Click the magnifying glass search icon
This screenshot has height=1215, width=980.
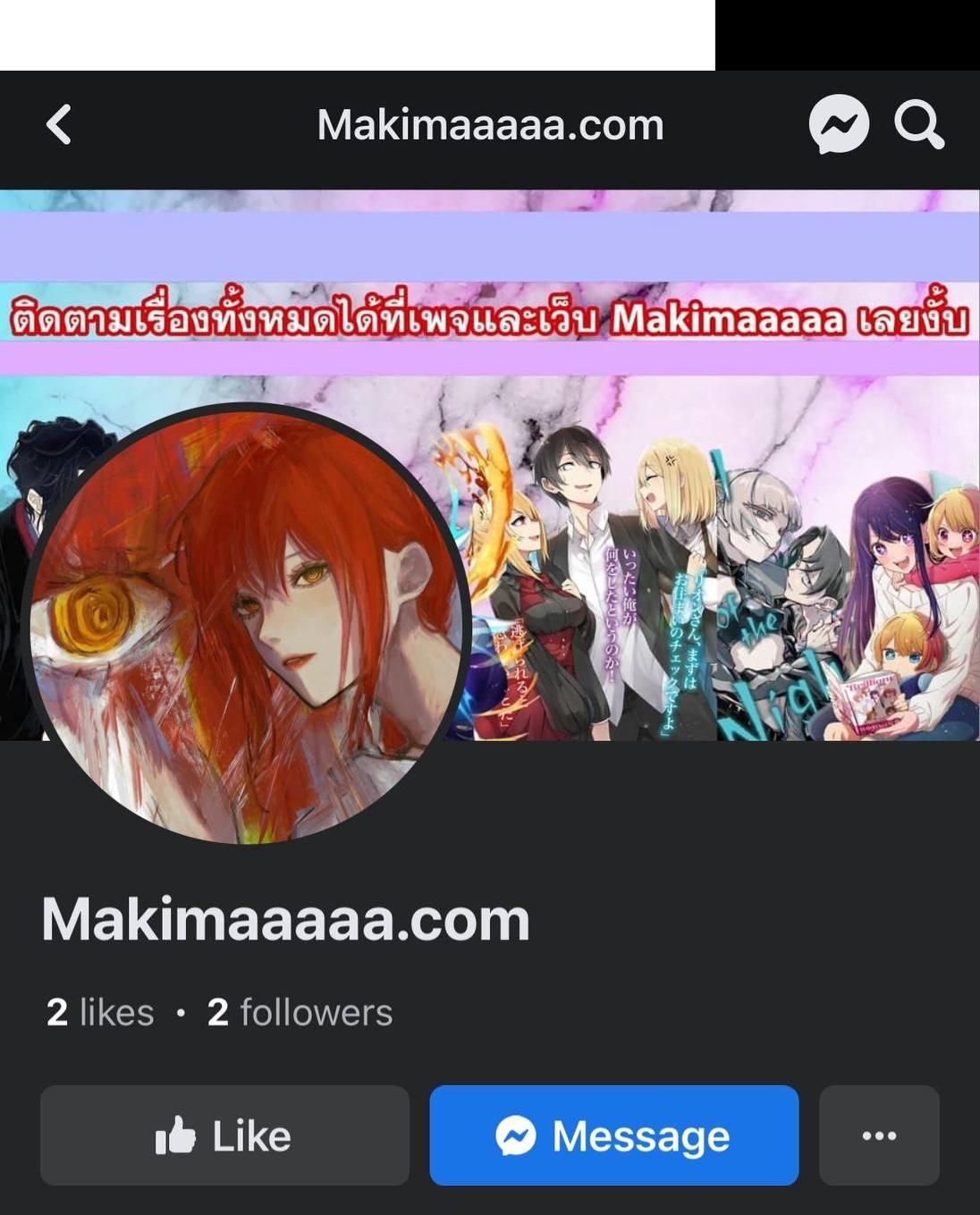coord(919,125)
